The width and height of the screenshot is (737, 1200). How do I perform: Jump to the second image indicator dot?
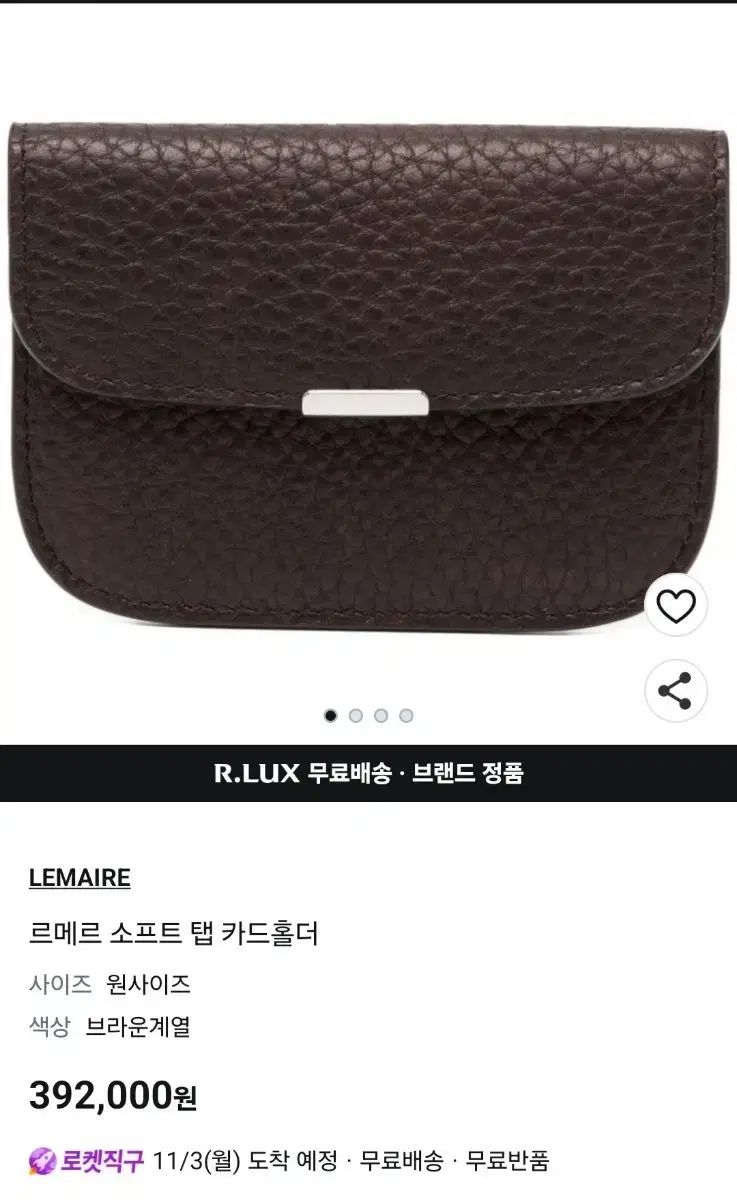[356, 715]
